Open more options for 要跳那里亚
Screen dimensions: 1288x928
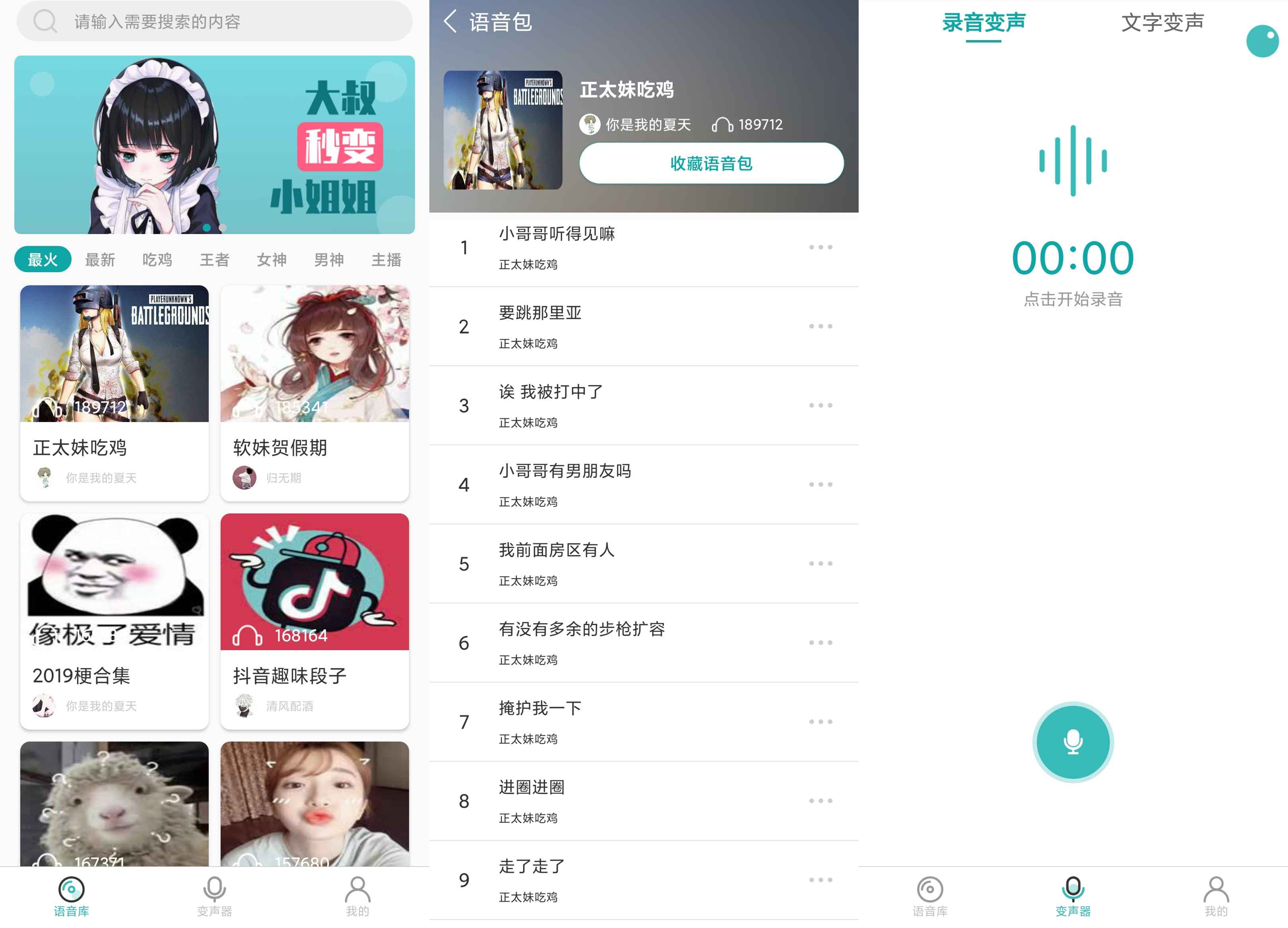(x=821, y=327)
